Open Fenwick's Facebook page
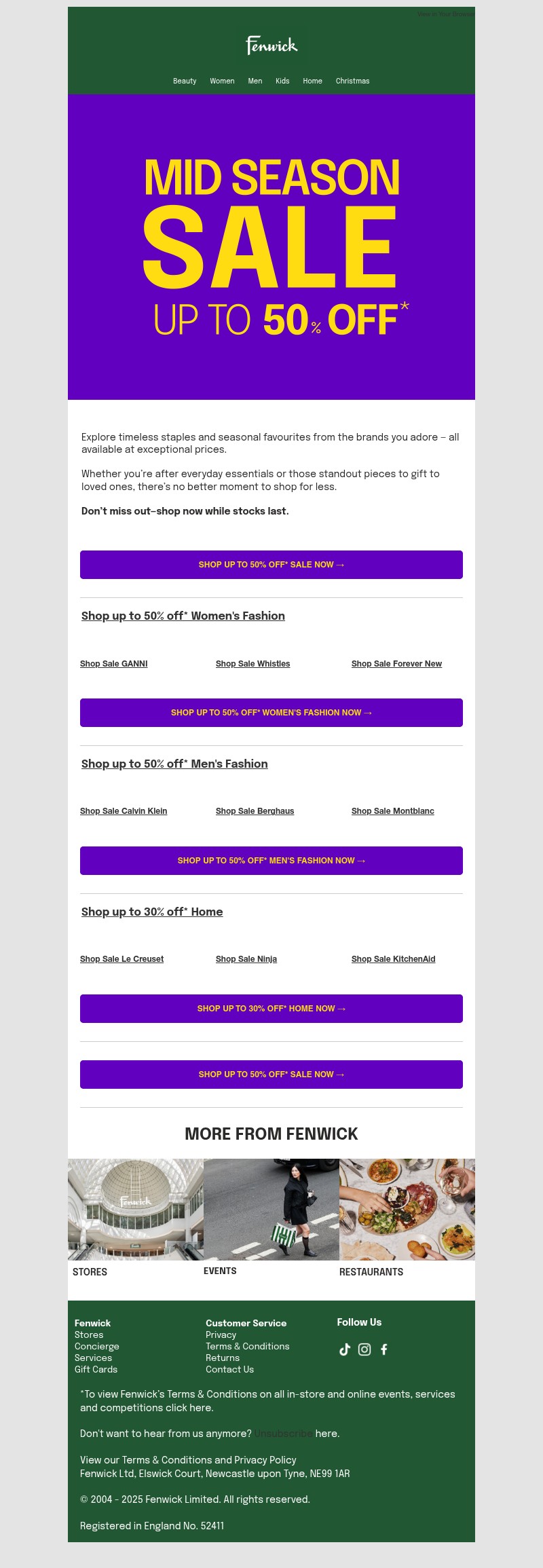 coord(384,1349)
